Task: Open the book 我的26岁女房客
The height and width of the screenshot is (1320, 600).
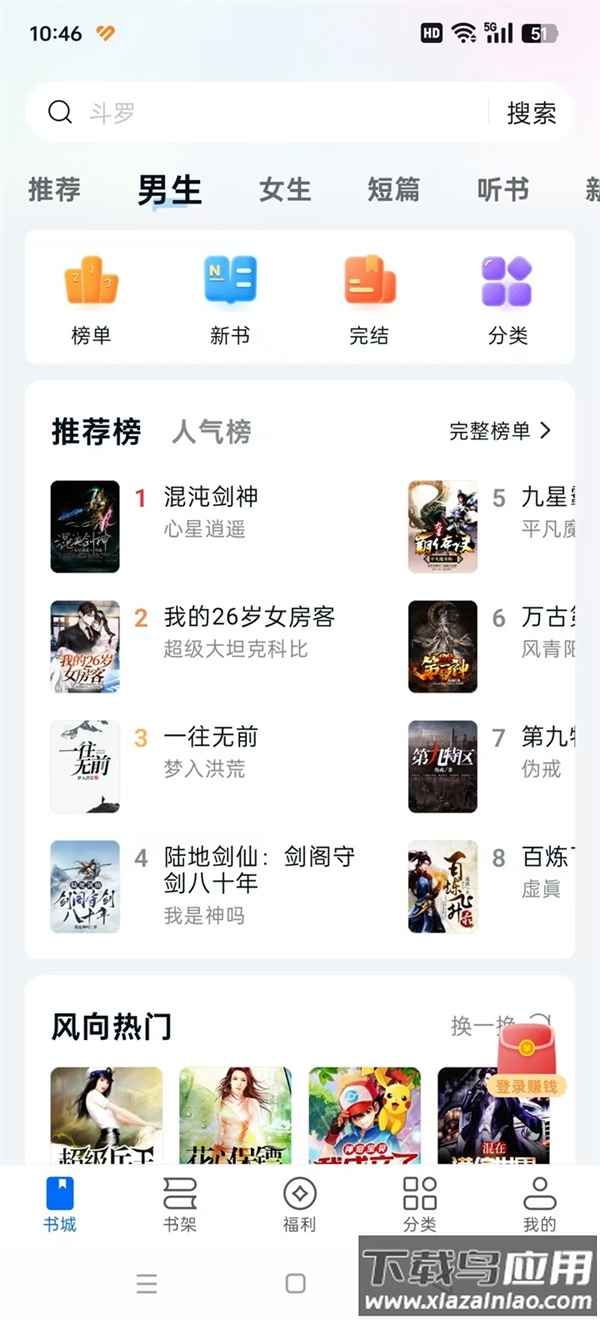Action: click(x=249, y=617)
